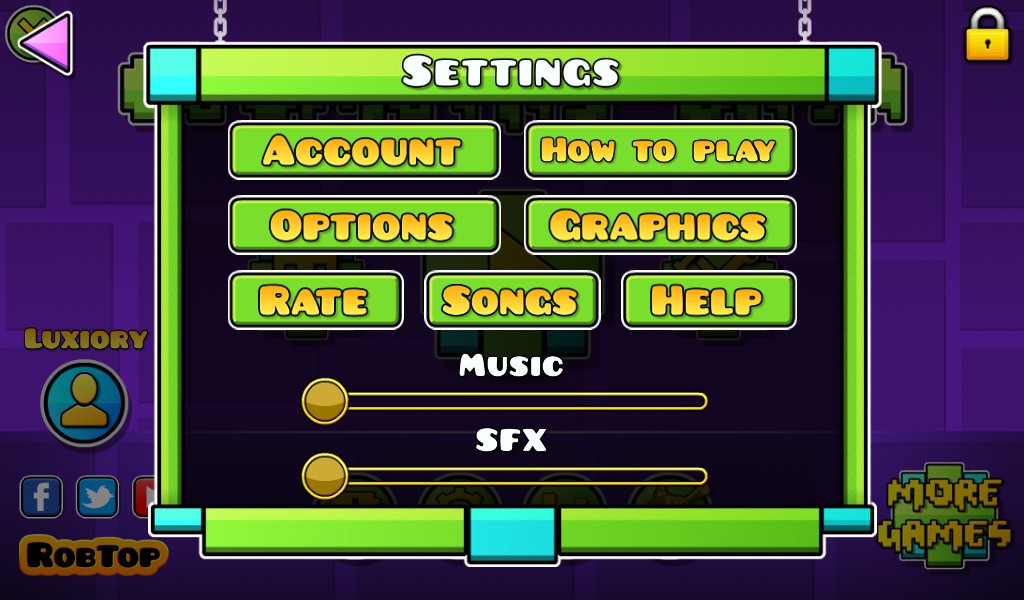
Task: Open the Account settings
Action: [364, 151]
